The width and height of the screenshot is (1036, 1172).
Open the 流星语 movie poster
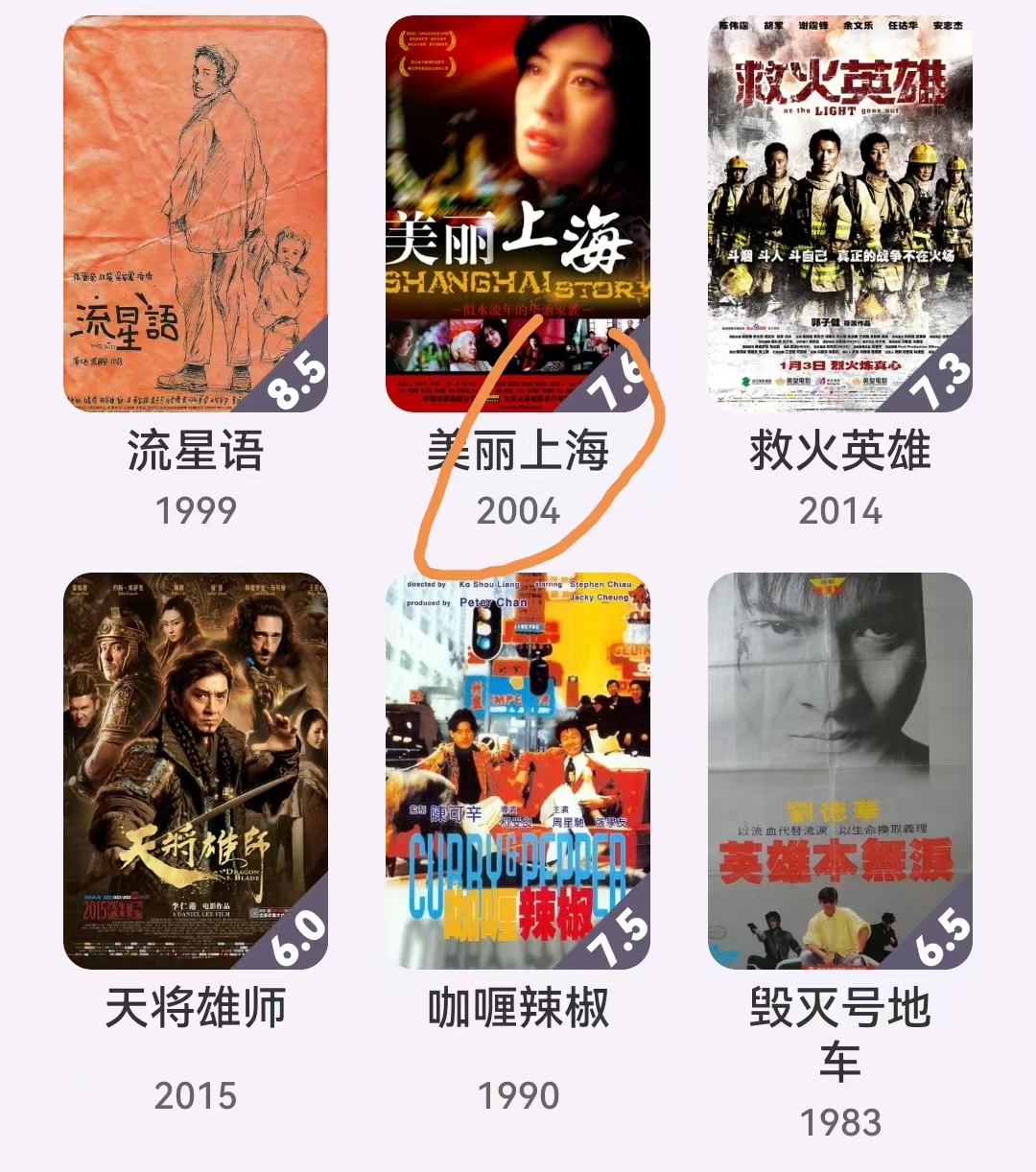pyautogui.click(x=196, y=215)
